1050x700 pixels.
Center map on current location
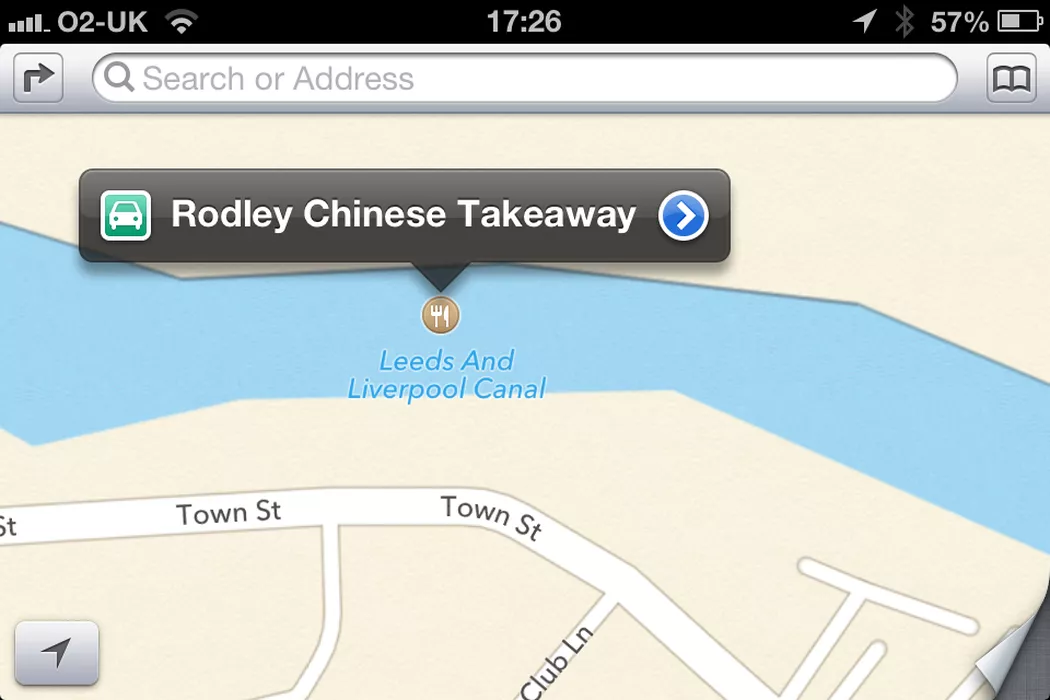pyautogui.click(x=57, y=653)
